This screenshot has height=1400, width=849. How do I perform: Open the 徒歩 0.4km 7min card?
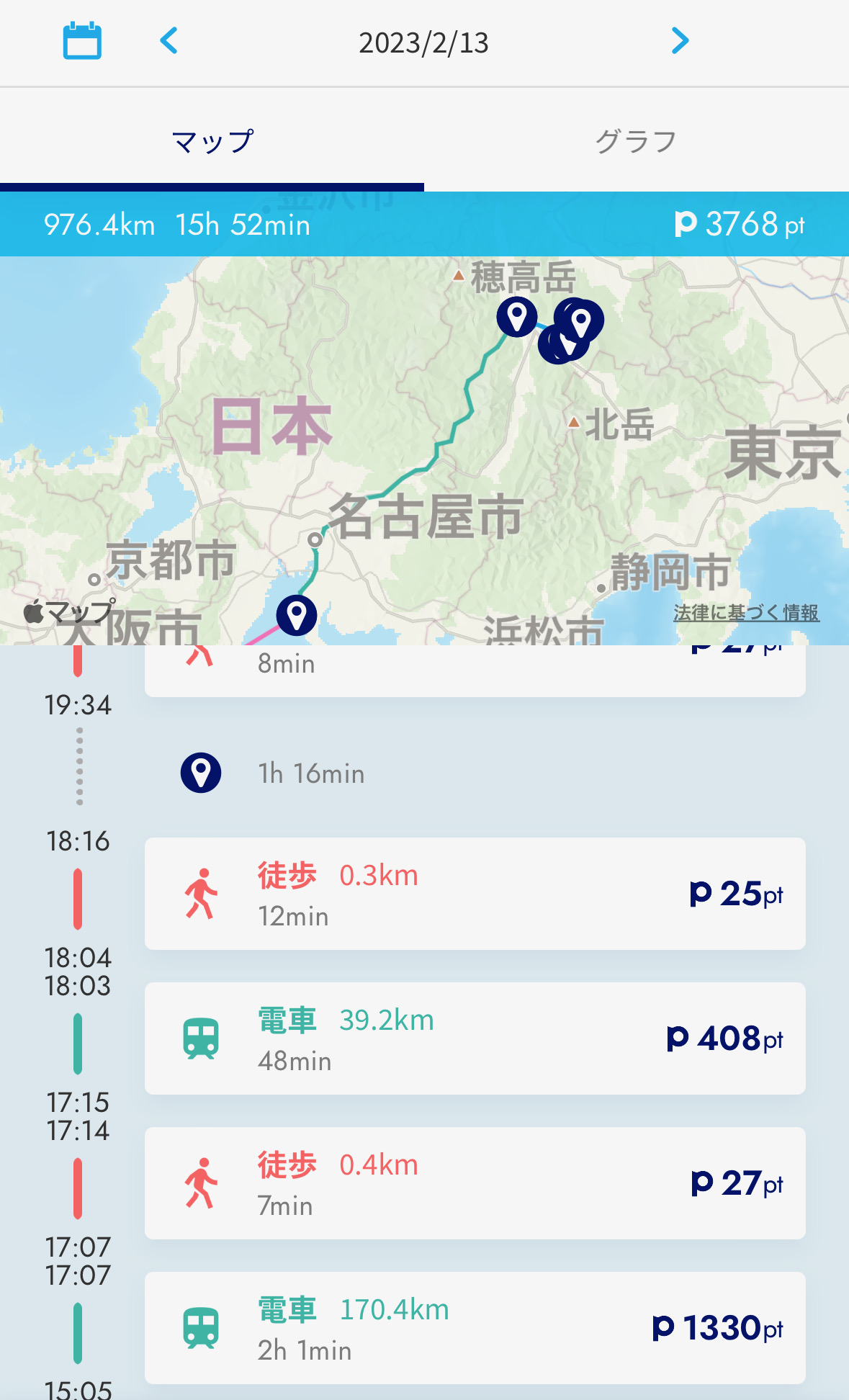pos(475,1183)
